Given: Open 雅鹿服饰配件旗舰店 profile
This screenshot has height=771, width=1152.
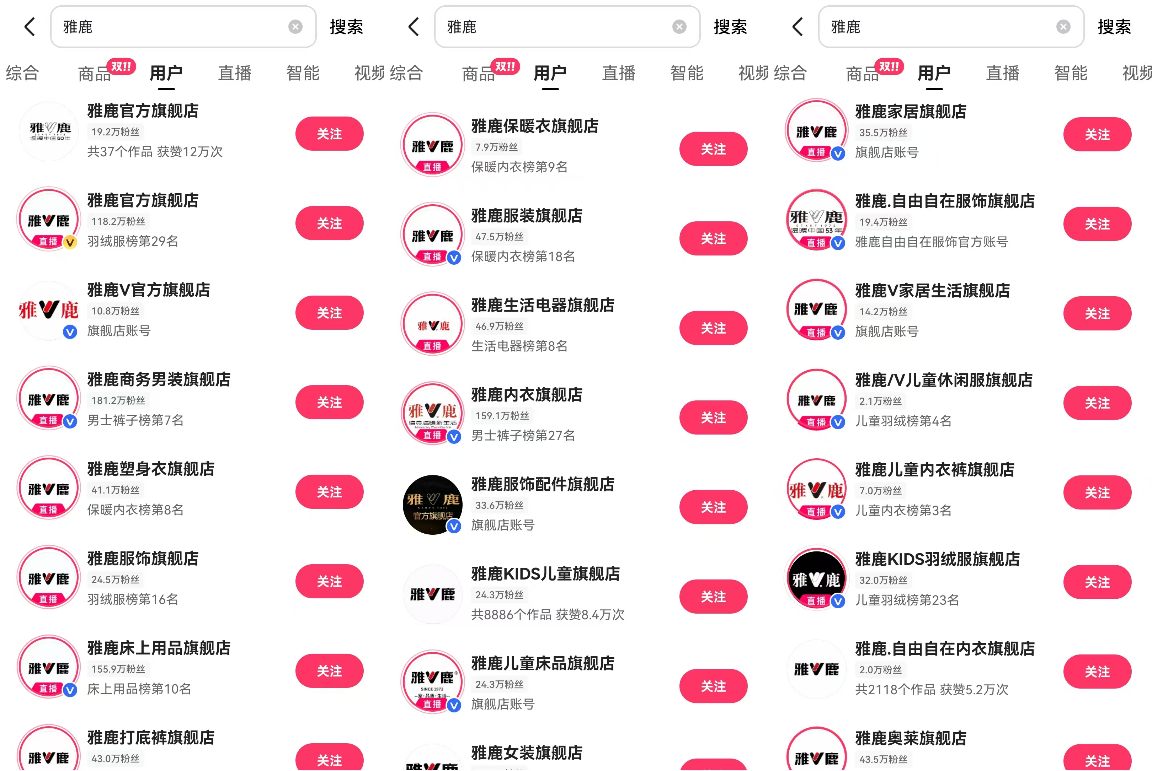Looking at the screenshot, I should click(x=542, y=484).
